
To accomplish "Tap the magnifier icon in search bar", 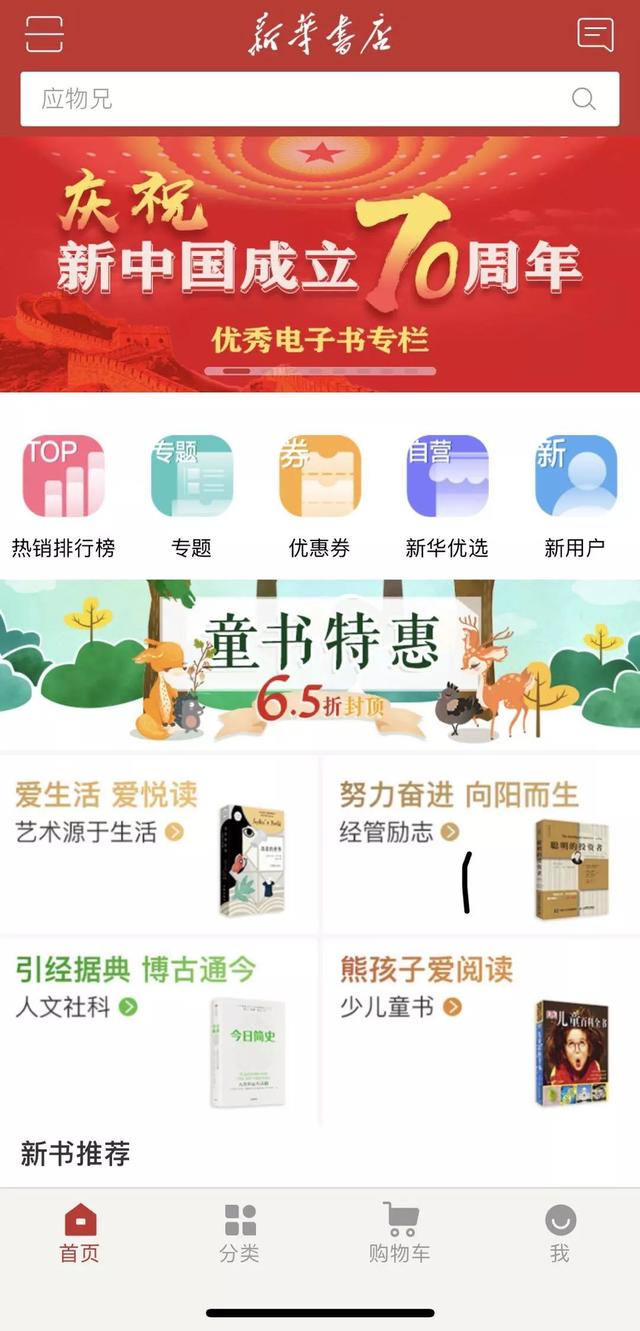I will click(x=583, y=99).
